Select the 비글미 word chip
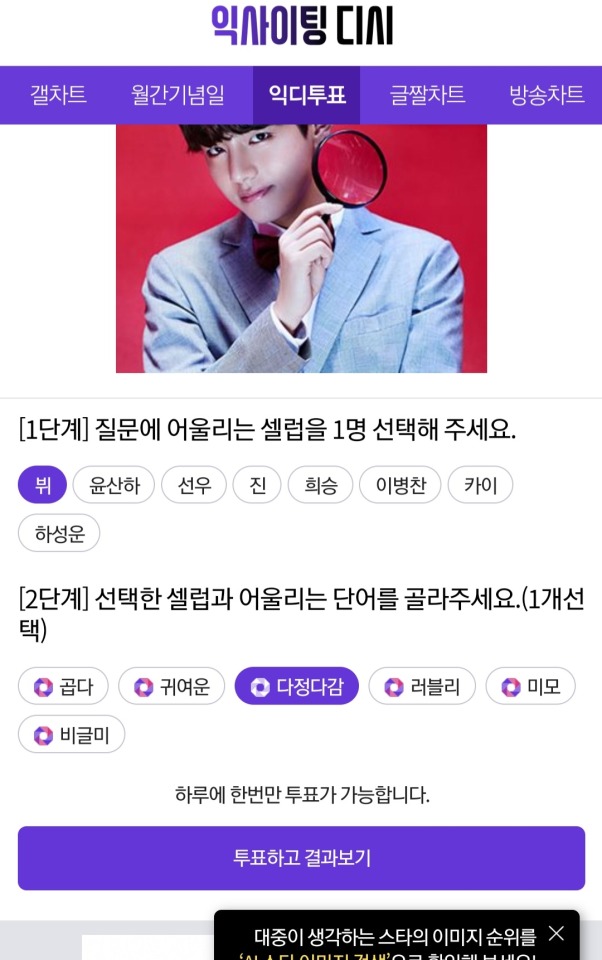 [x=71, y=734]
